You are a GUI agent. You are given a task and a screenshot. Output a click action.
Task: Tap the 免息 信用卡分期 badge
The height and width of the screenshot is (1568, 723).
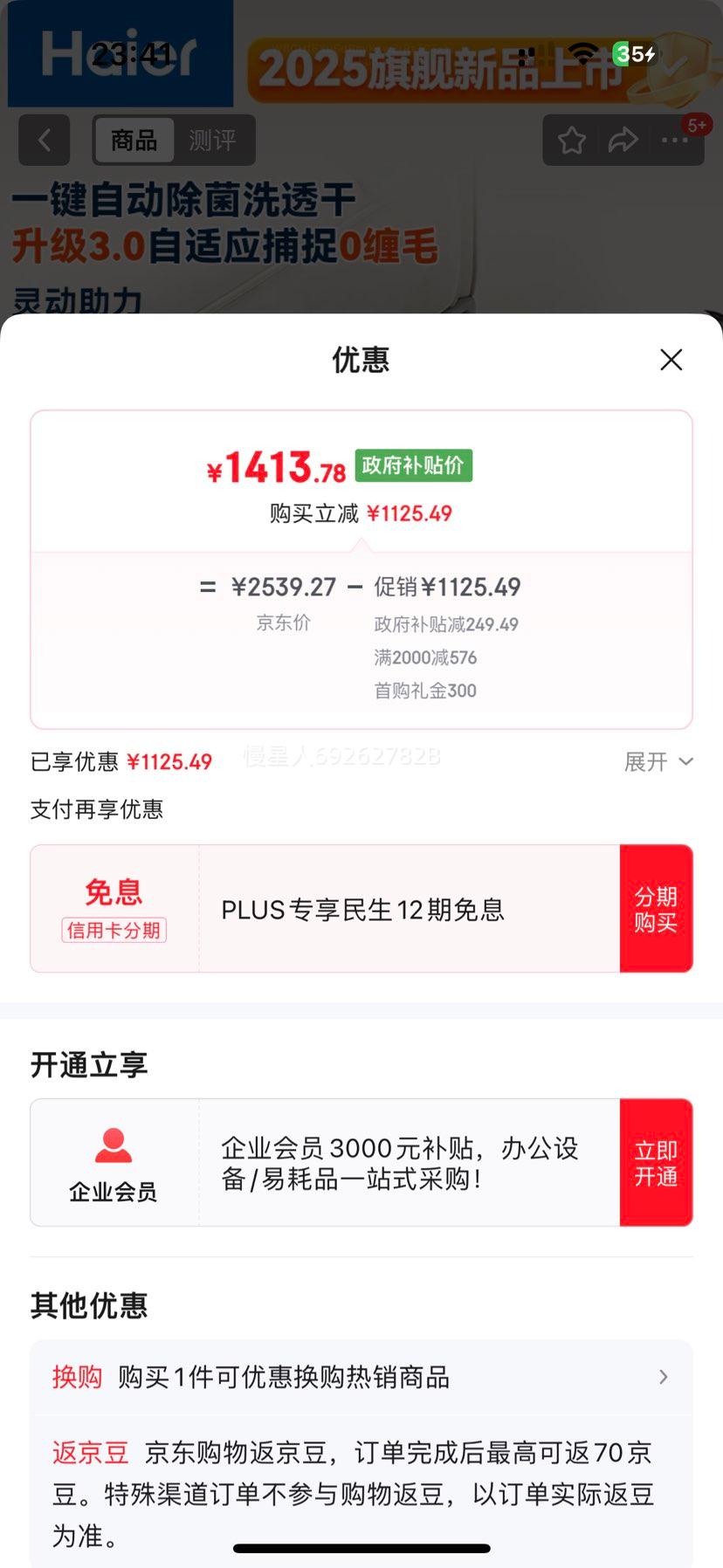(113, 906)
